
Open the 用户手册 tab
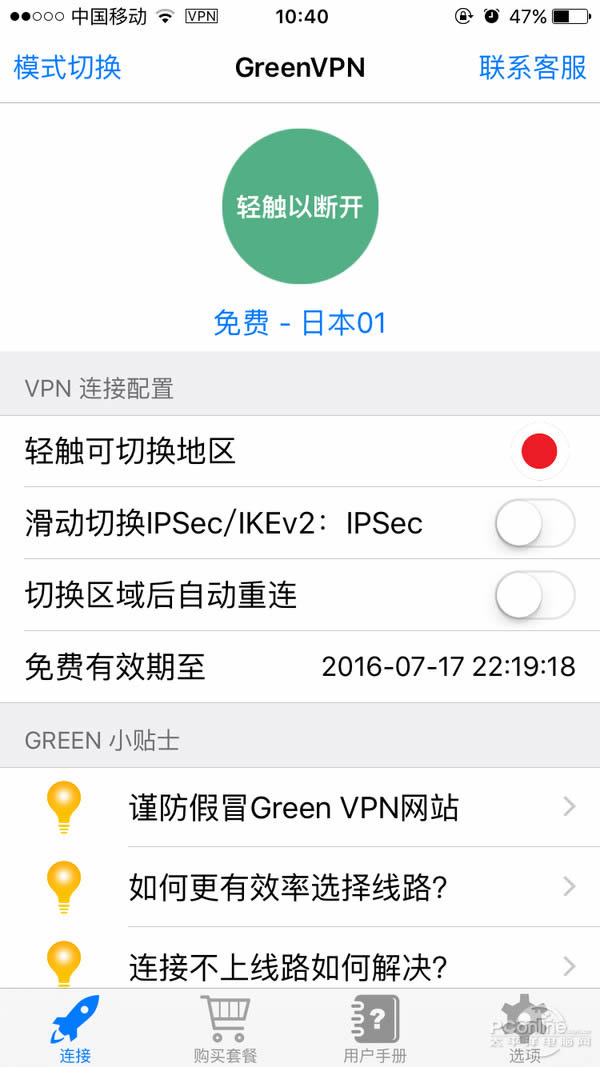tap(375, 1028)
